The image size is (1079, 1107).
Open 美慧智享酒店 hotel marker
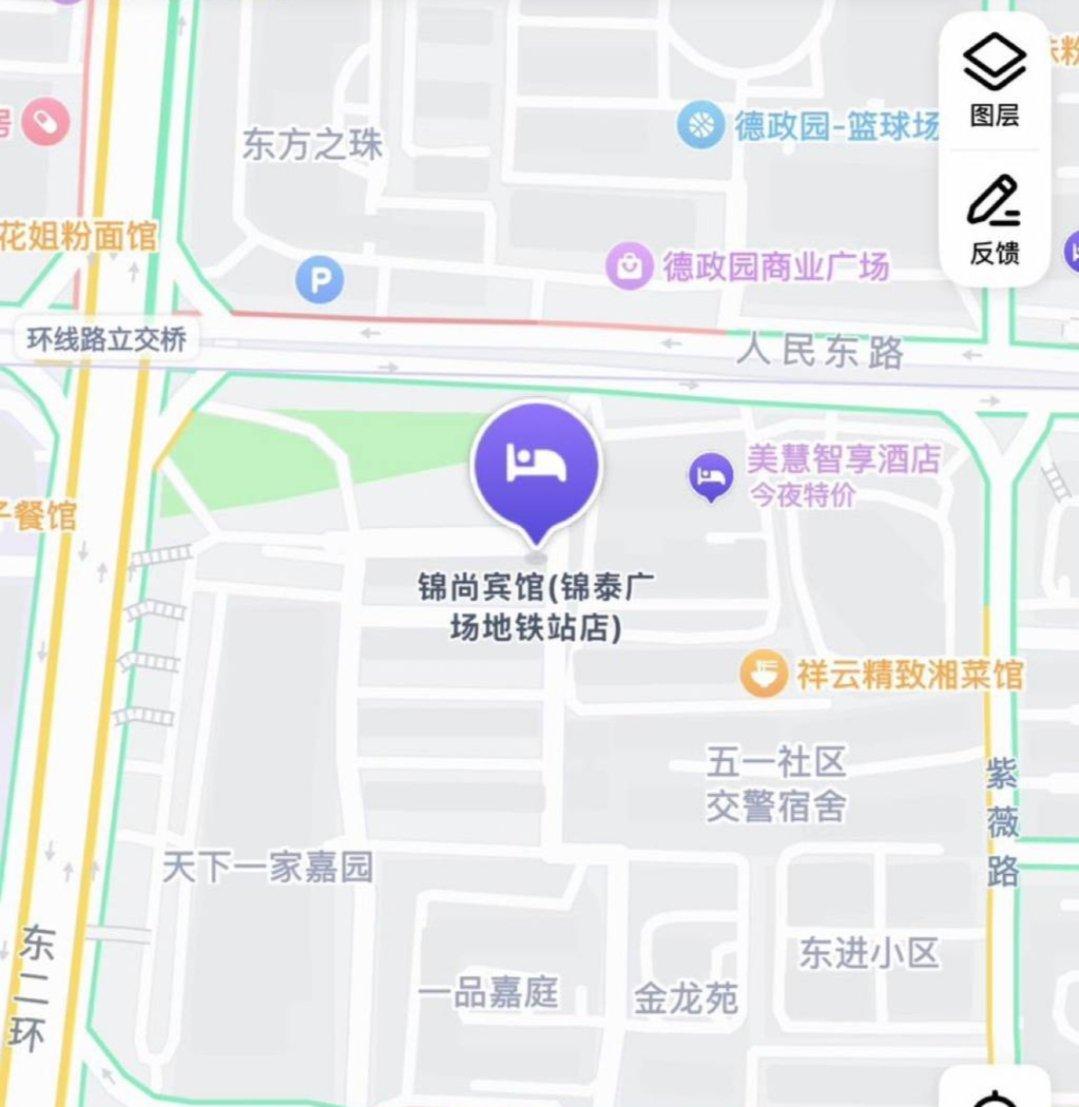point(711,476)
